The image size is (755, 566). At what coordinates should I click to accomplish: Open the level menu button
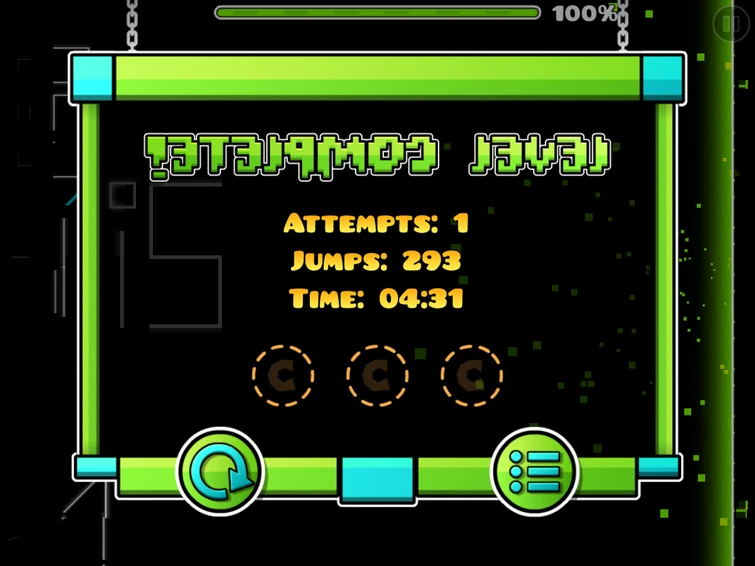coord(535,471)
